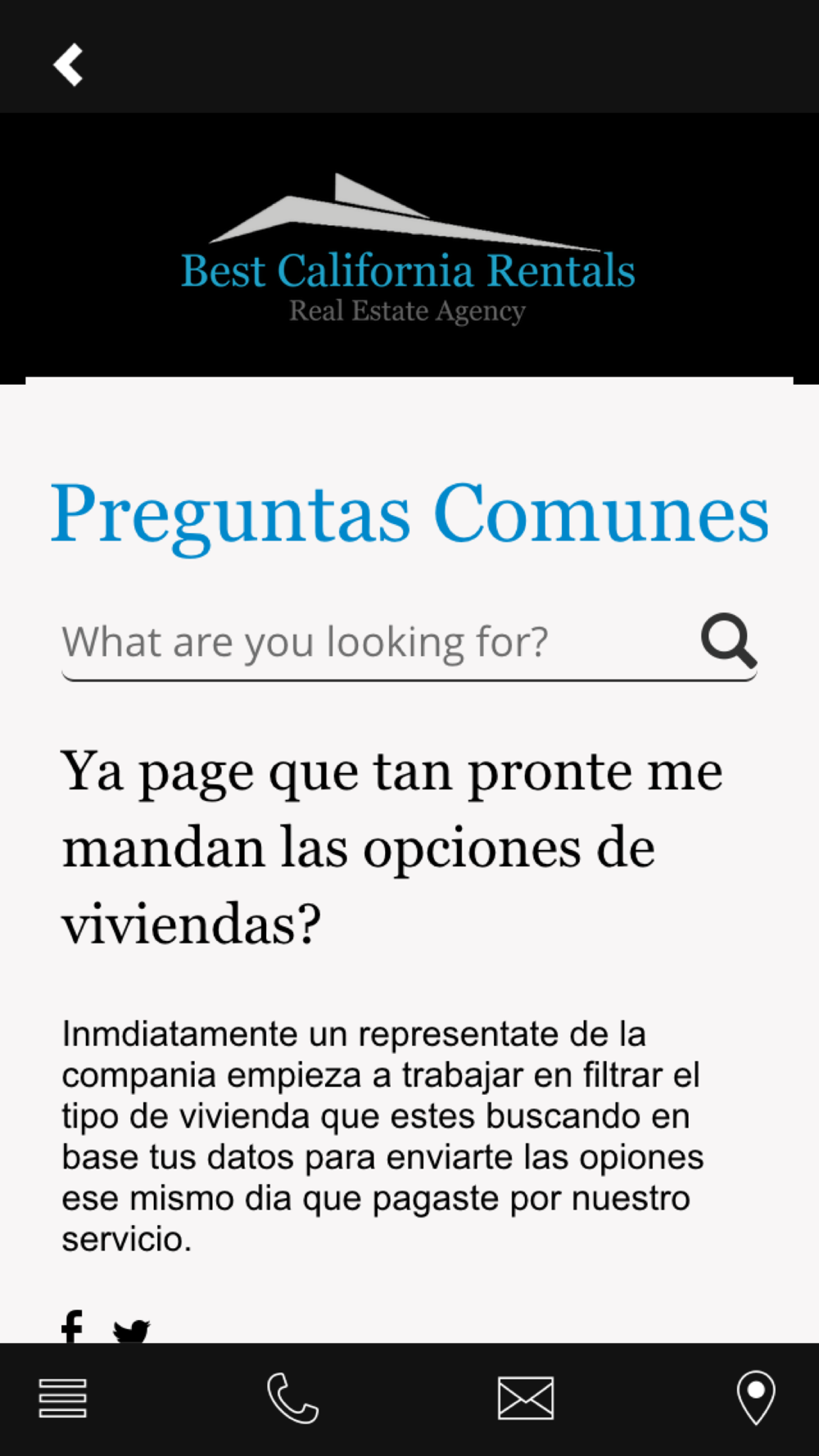Tap the 'What are you looking for?' field
The height and width of the screenshot is (1456, 819).
point(377,642)
